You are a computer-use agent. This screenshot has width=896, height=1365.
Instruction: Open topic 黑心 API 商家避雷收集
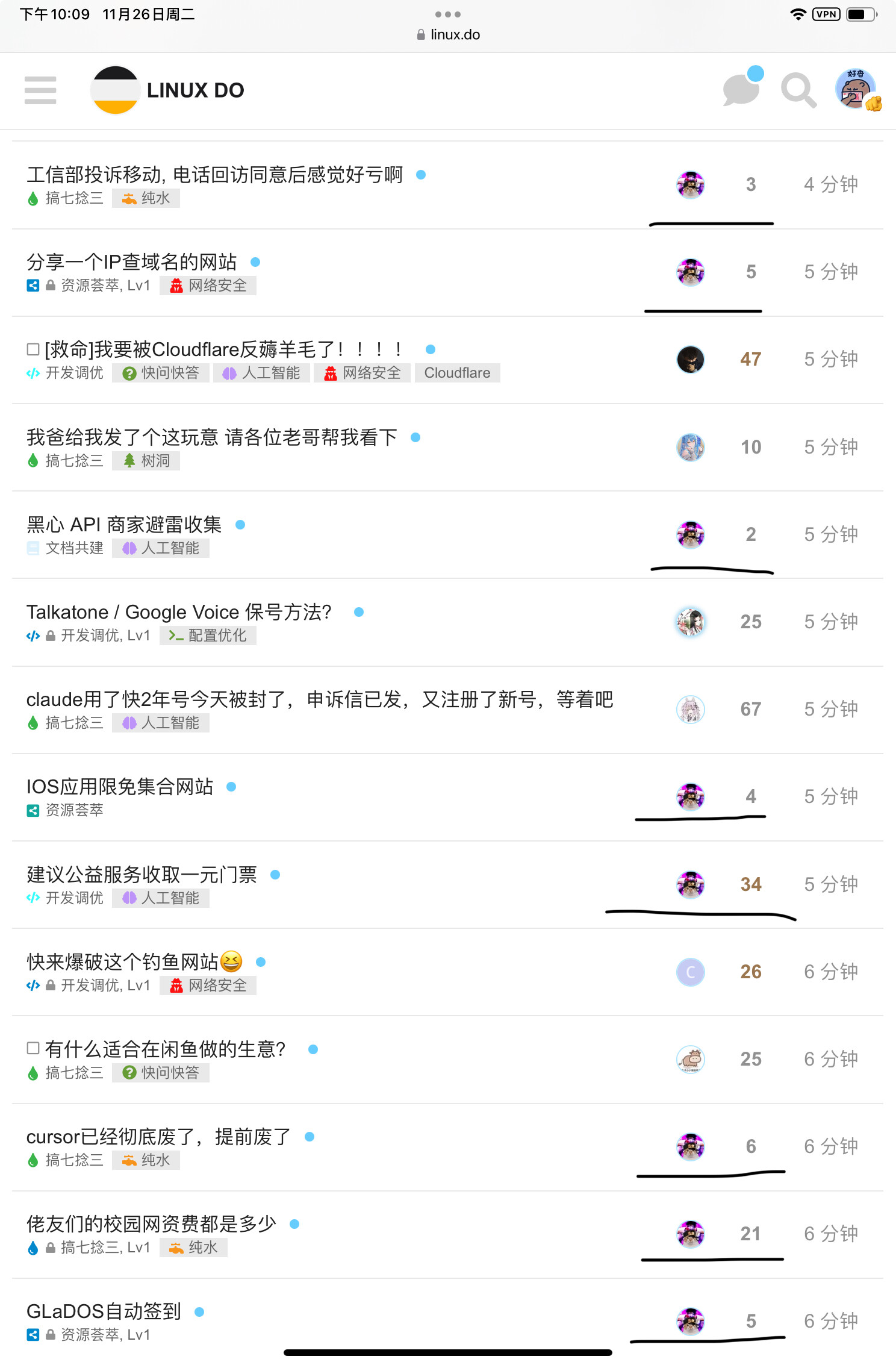124,525
